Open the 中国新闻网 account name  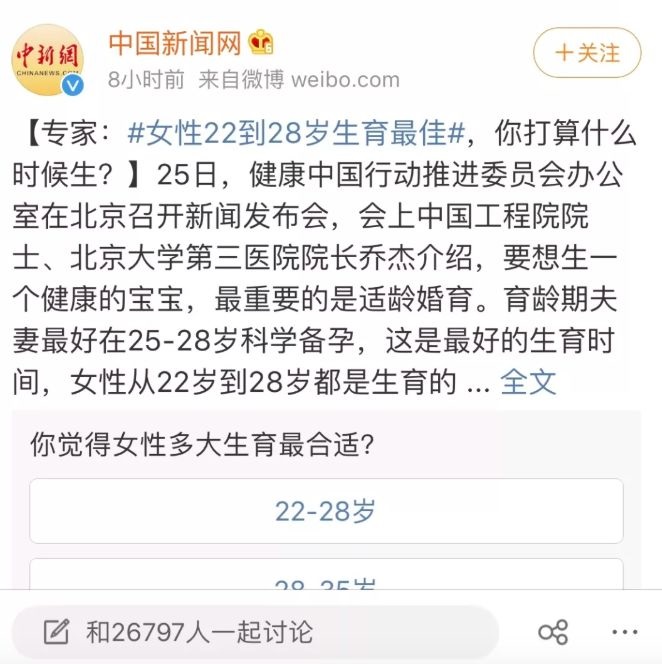pyautogui.click(x=176, y=44)
